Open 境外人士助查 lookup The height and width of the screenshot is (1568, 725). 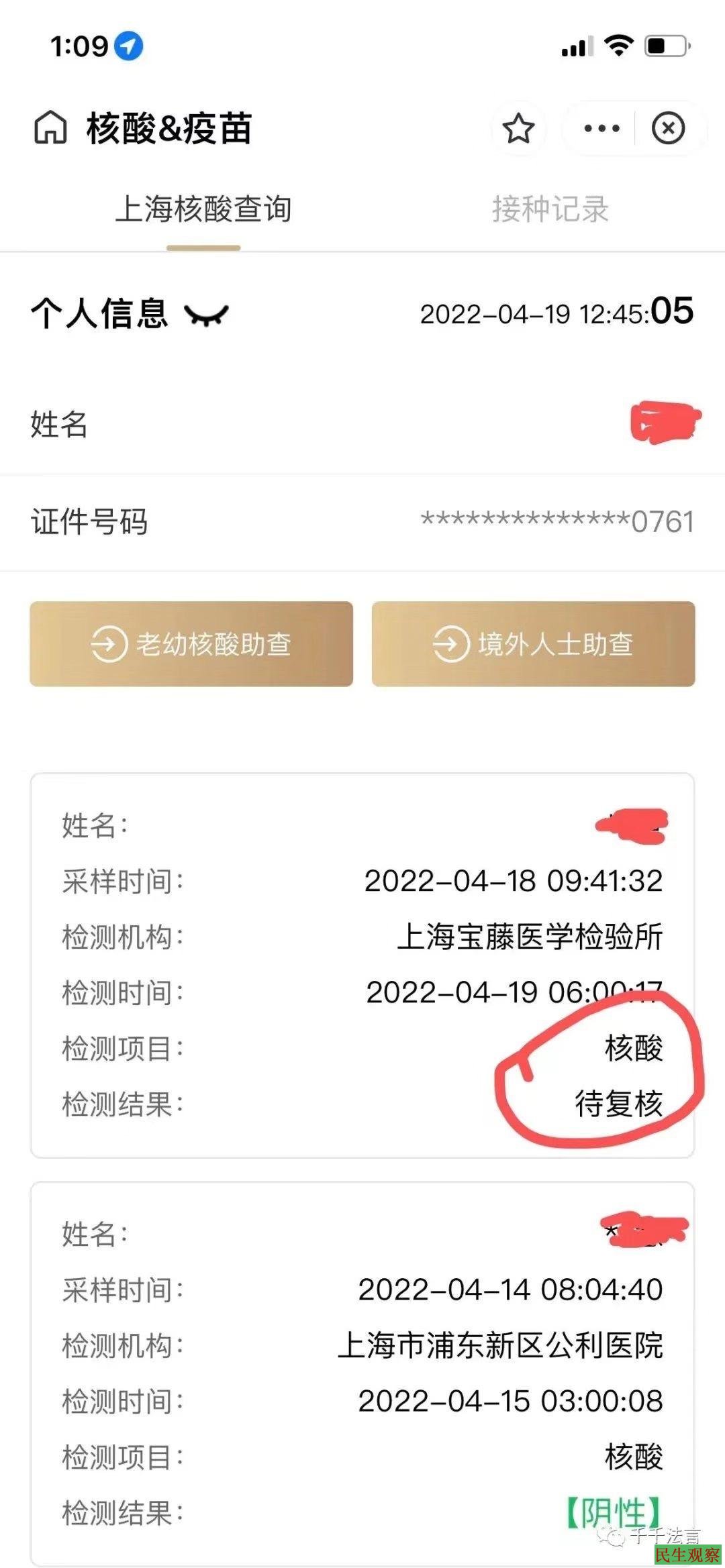[533, 644]
